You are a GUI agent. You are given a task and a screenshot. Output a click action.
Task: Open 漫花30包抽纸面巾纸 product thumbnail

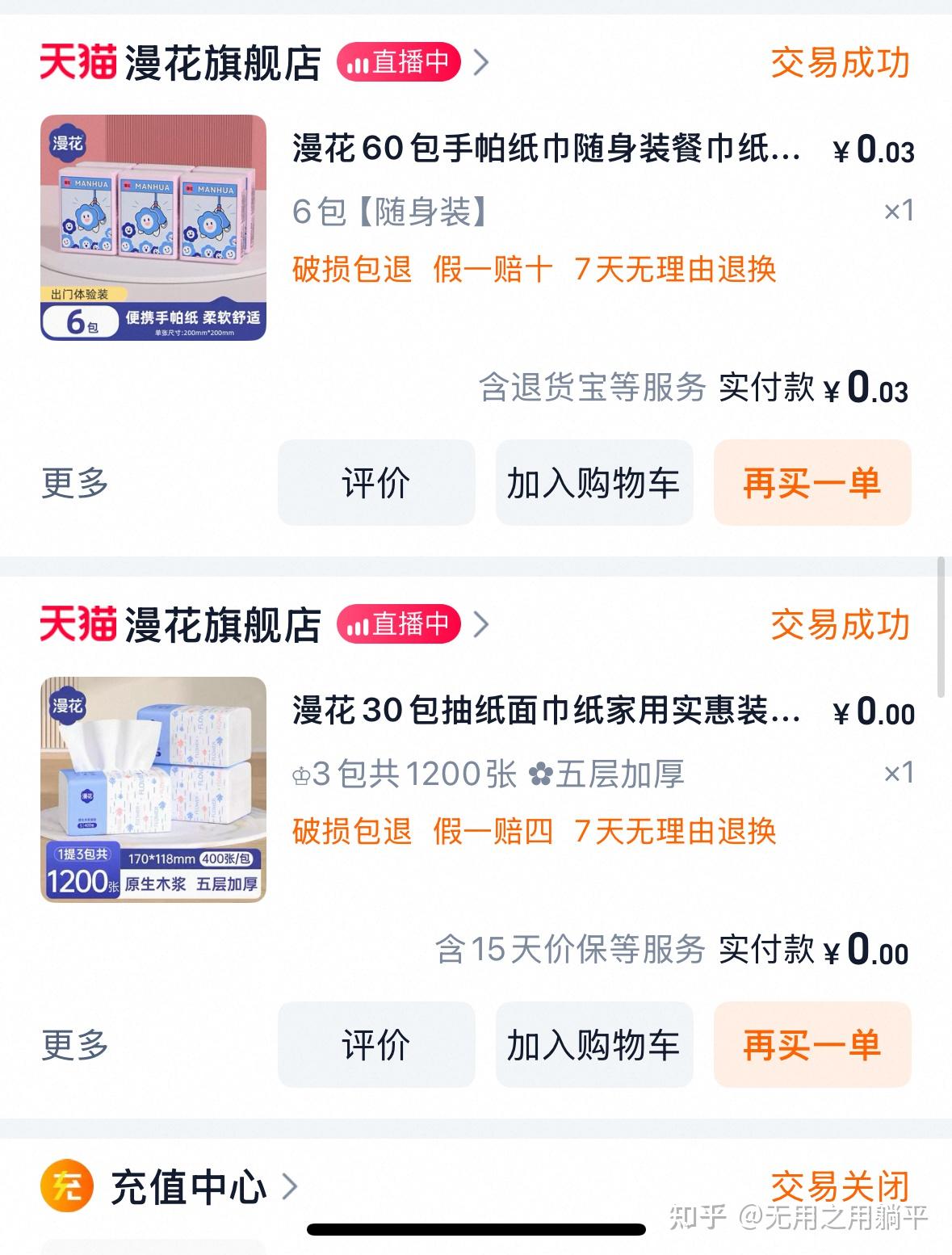[153, 790]
